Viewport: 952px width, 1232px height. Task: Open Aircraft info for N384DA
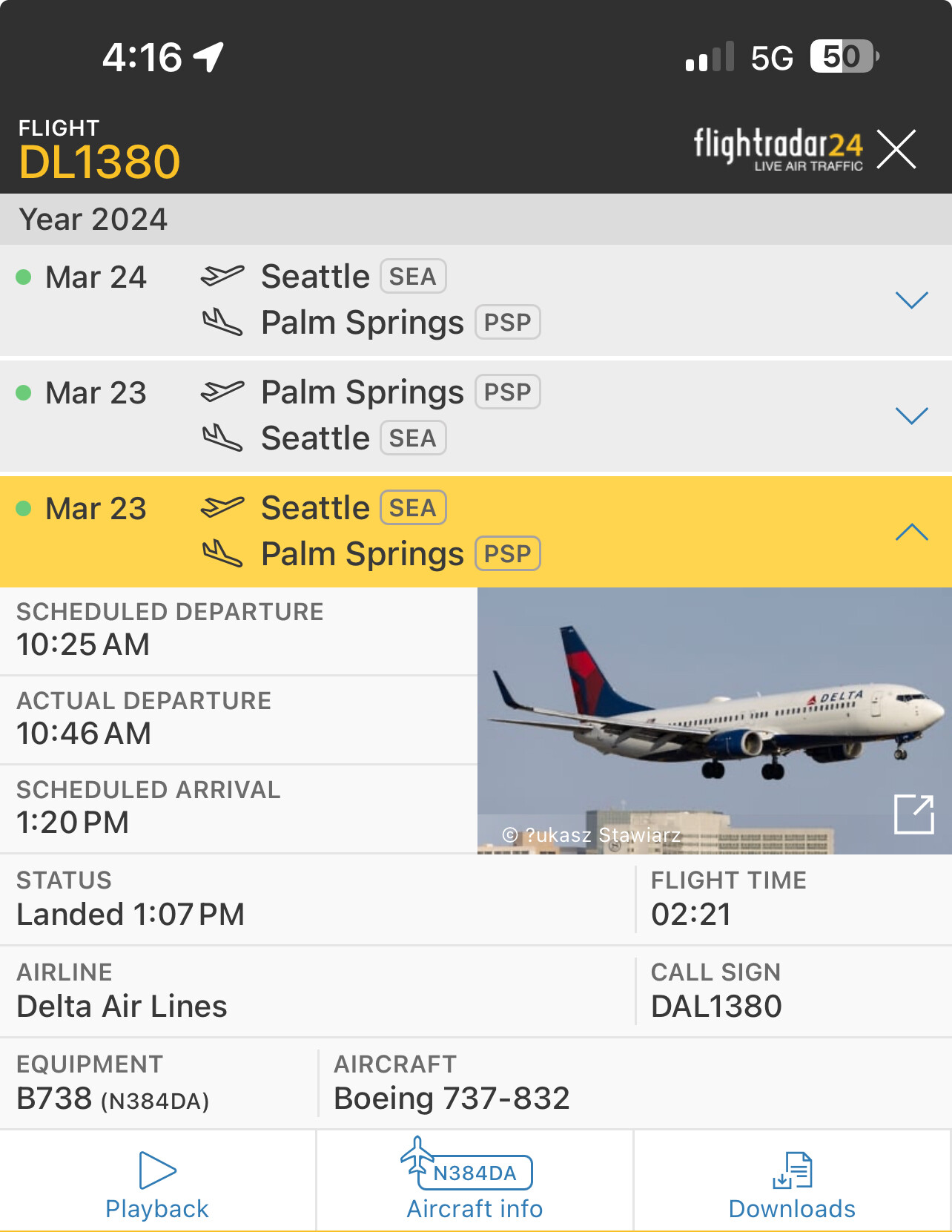(x=475, y=1185)
